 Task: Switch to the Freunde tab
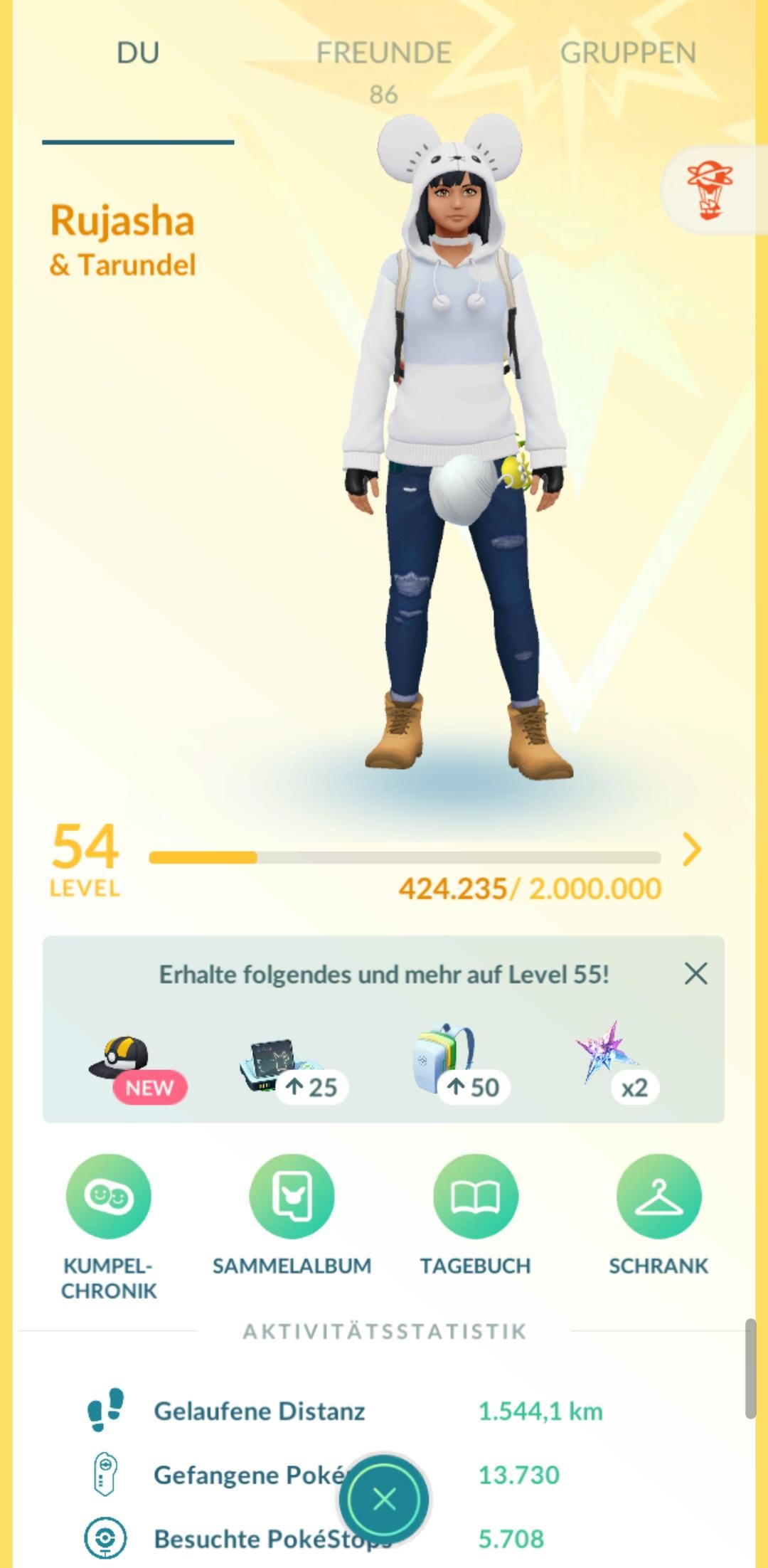coord(383,53)
